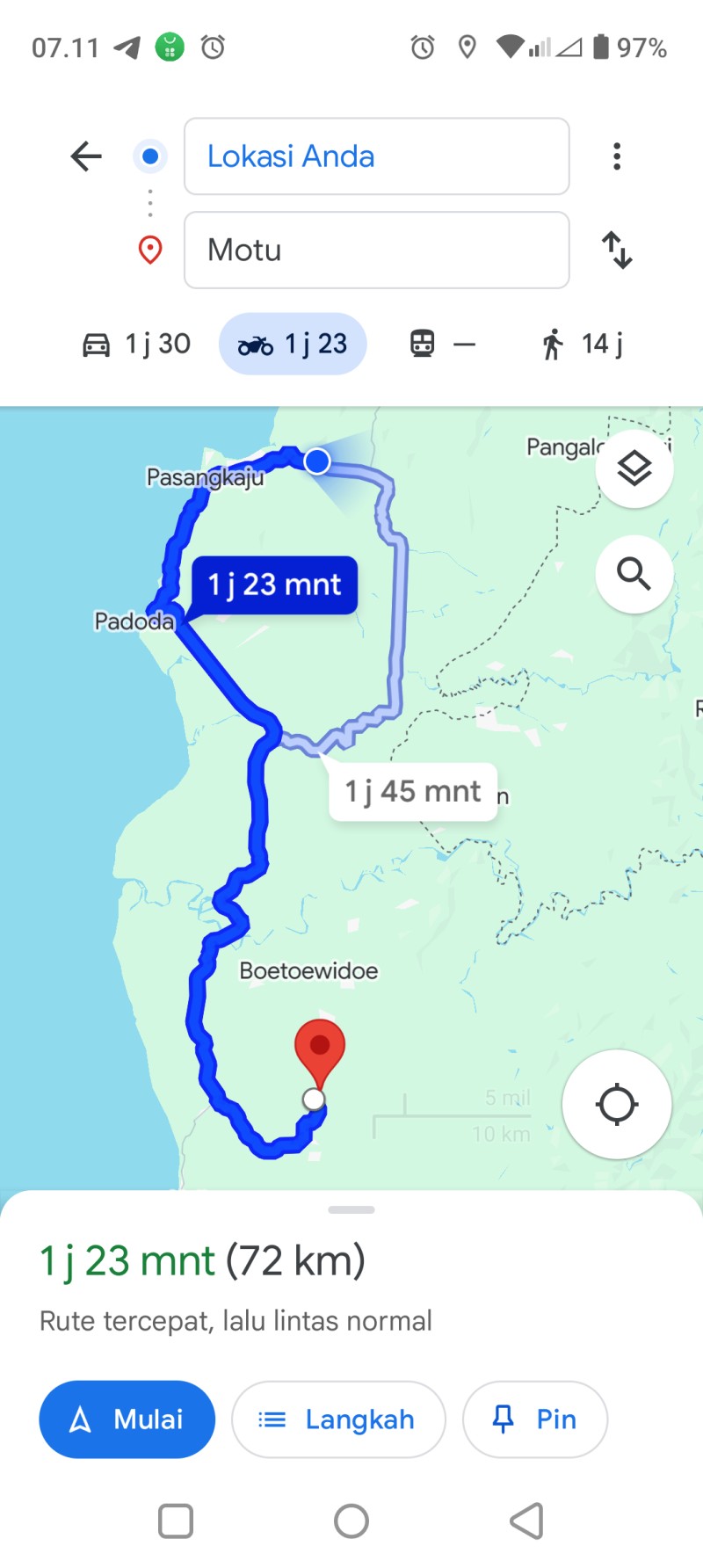
Task: Center map on my location
Action: [x=617, y=1104]
